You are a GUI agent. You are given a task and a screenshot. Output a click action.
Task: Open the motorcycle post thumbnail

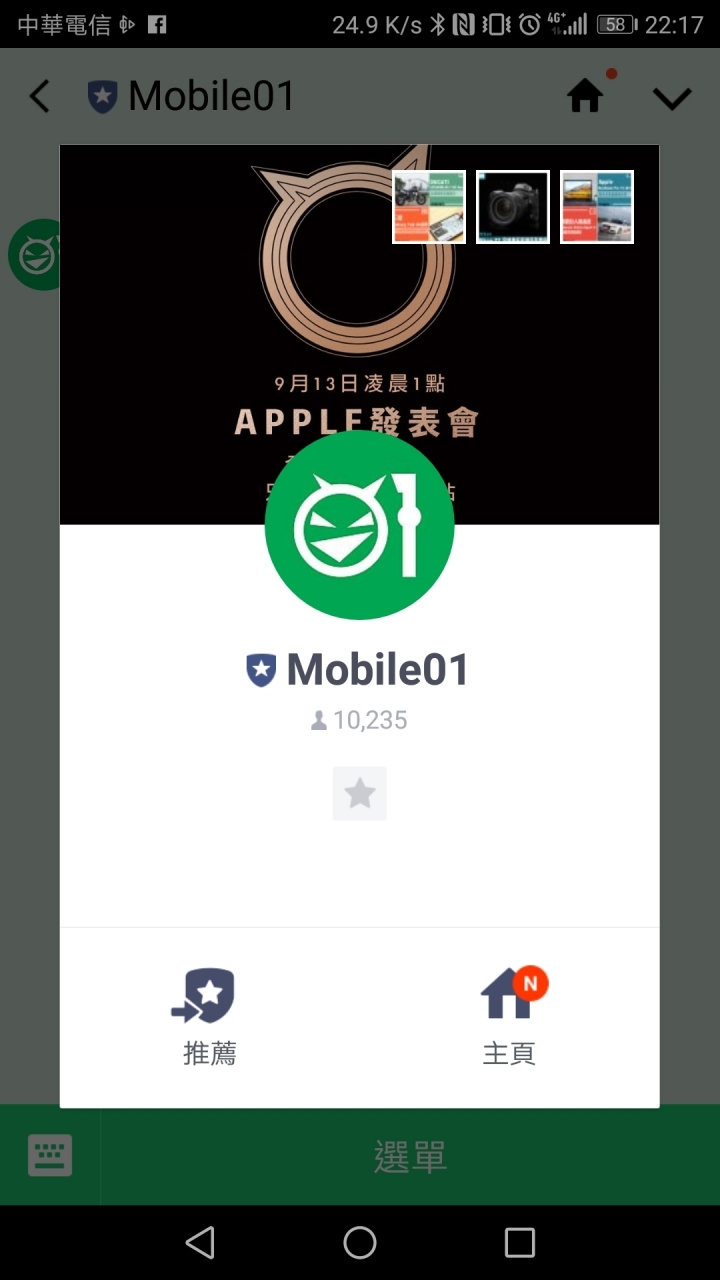[429, 207]
